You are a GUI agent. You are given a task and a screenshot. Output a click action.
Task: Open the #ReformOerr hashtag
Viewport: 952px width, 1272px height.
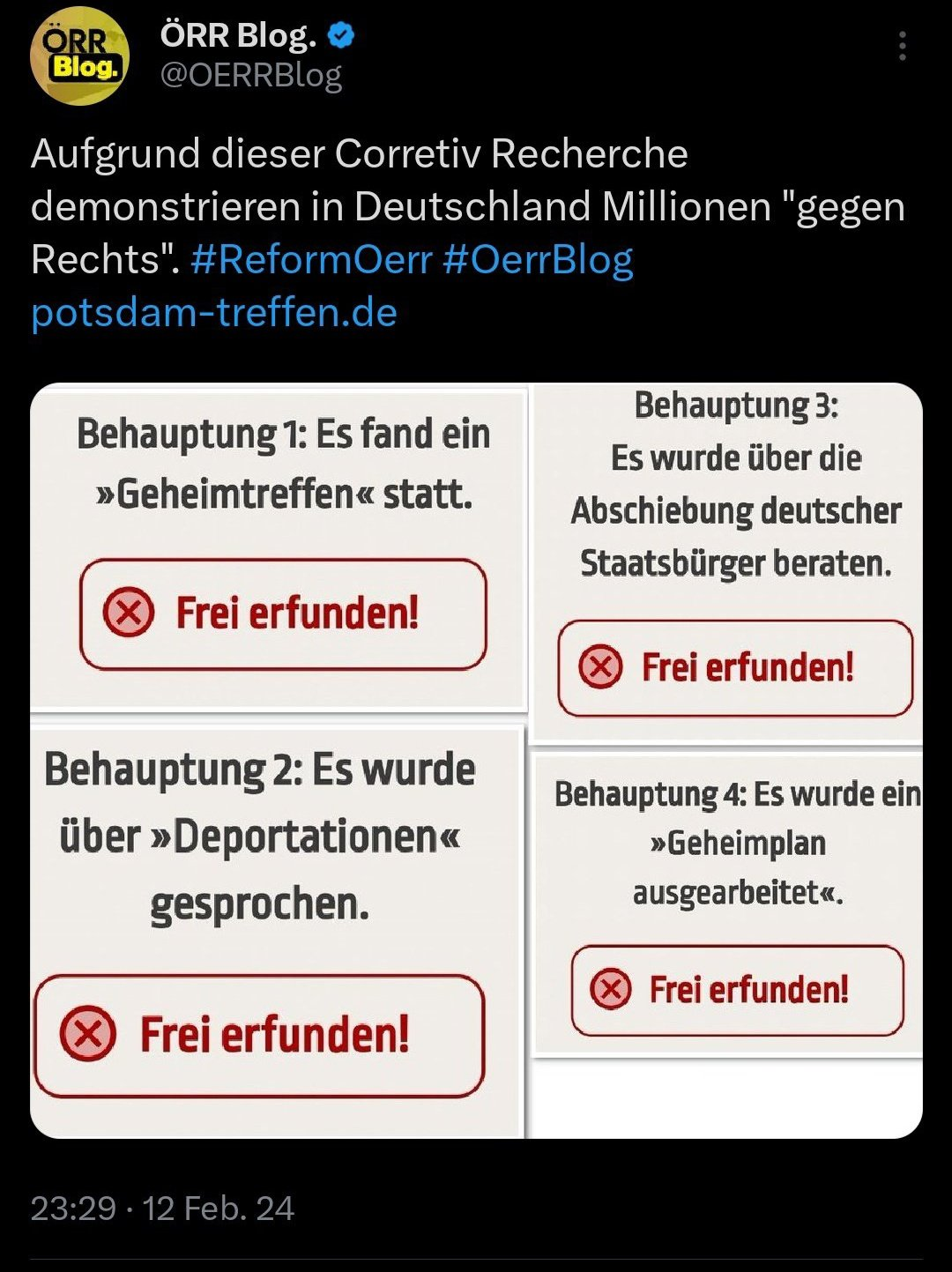click(311, 259)
